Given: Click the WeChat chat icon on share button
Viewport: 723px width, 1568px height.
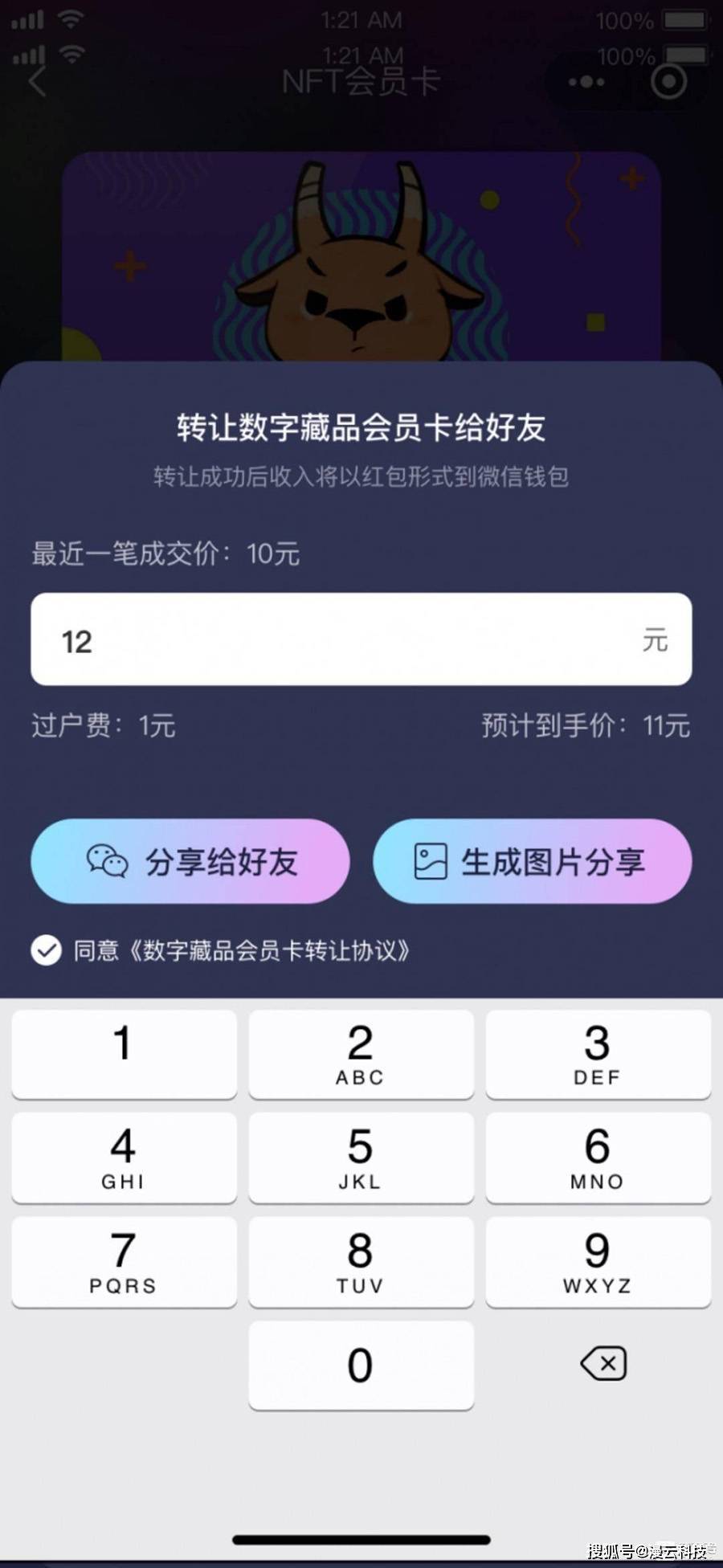Looking at the screenshot, I should [107, 862].
